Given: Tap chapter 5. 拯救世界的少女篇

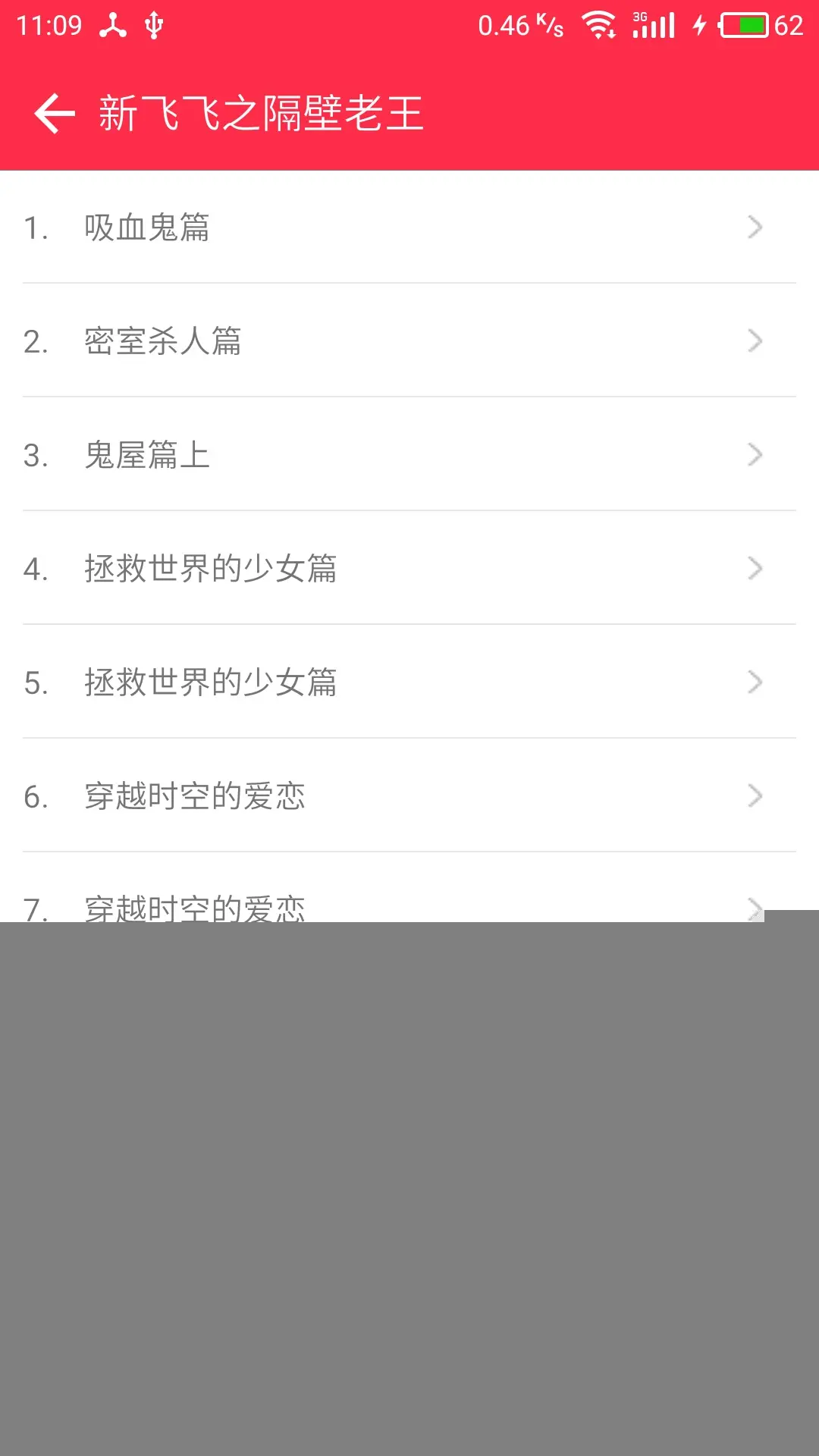Looking at the screenshot, I should [x=409, y=682].
